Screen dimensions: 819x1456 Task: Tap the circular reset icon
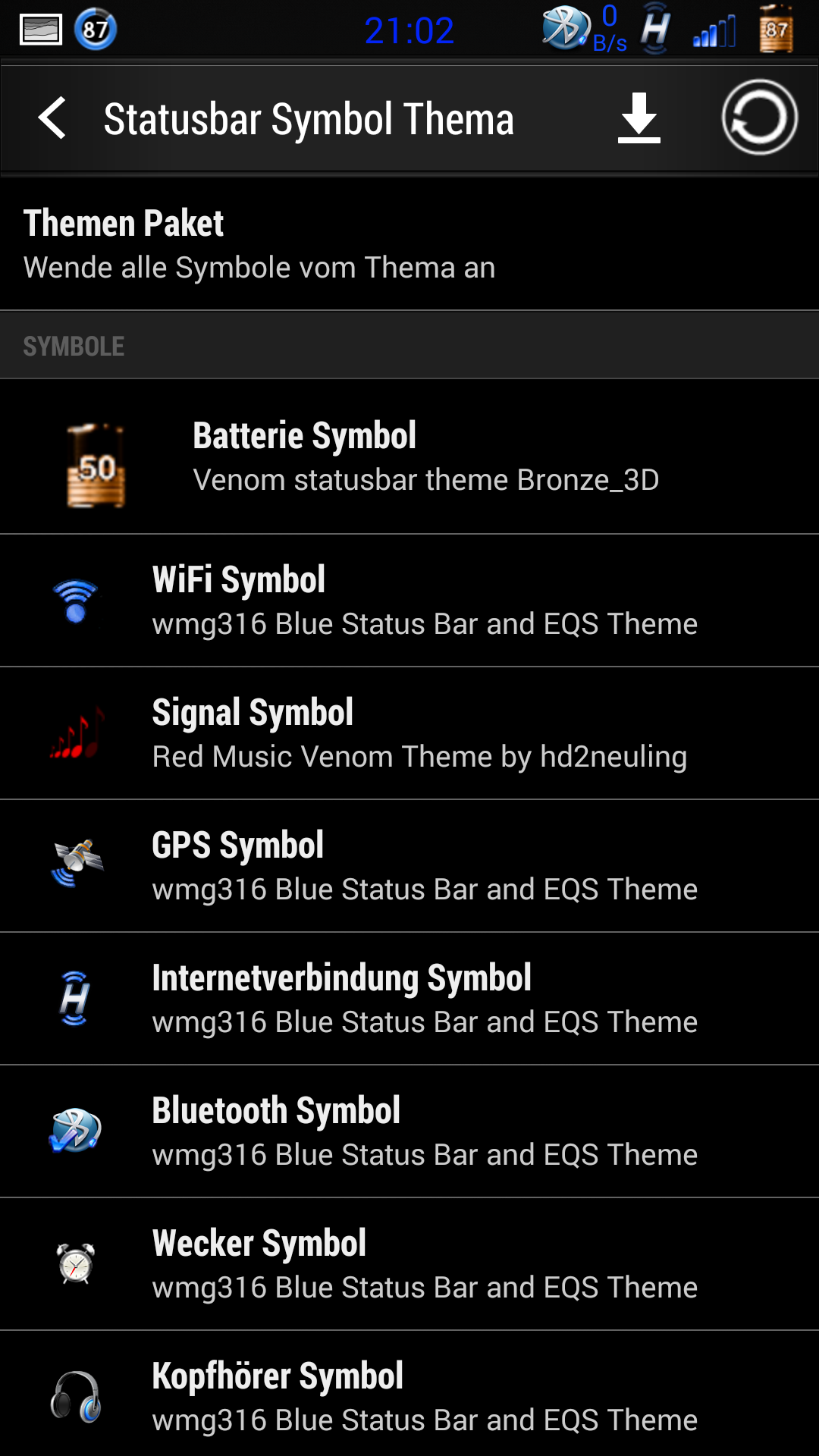759,118
